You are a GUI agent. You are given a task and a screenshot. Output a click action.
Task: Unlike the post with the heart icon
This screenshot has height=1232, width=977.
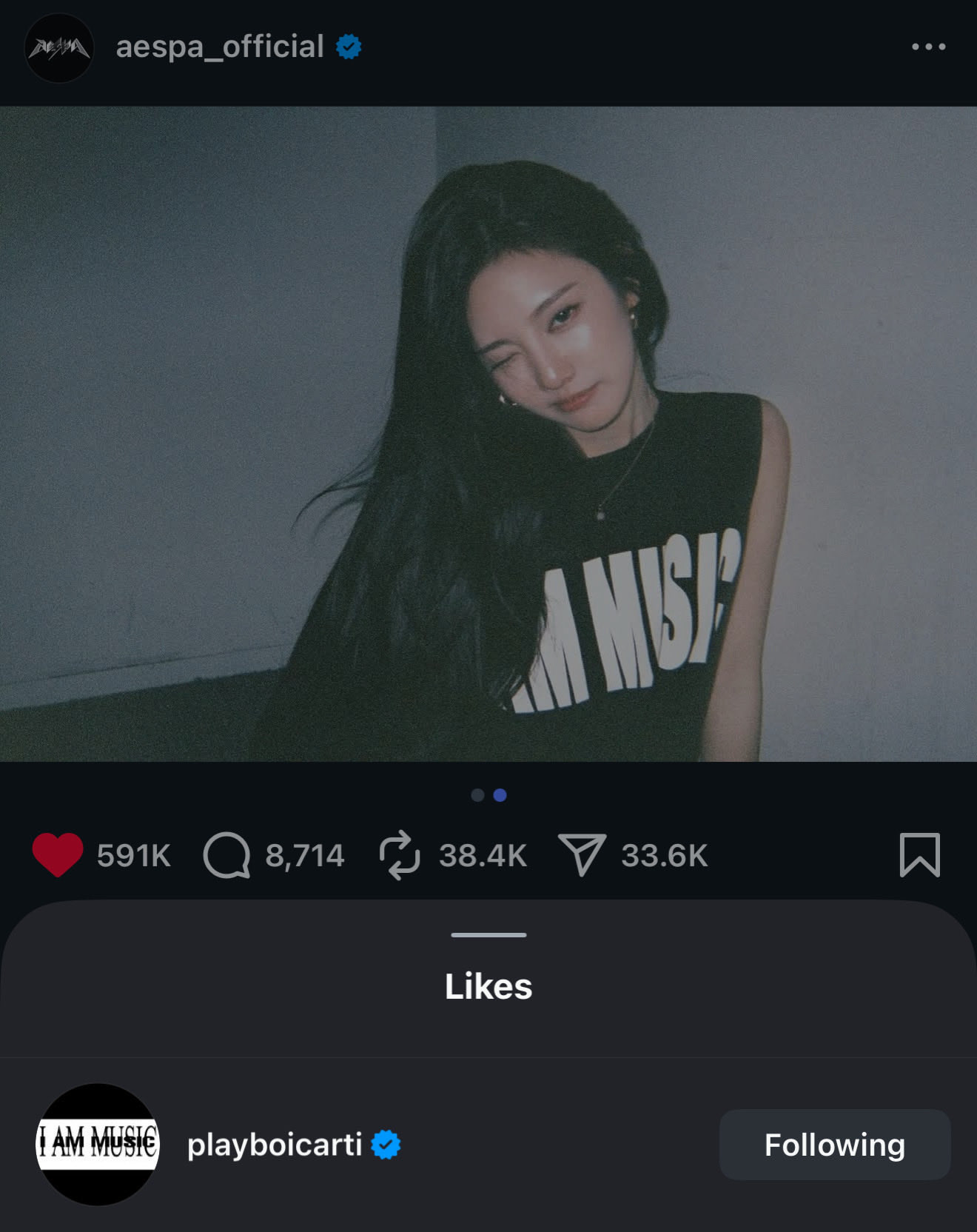click(58, 855)
